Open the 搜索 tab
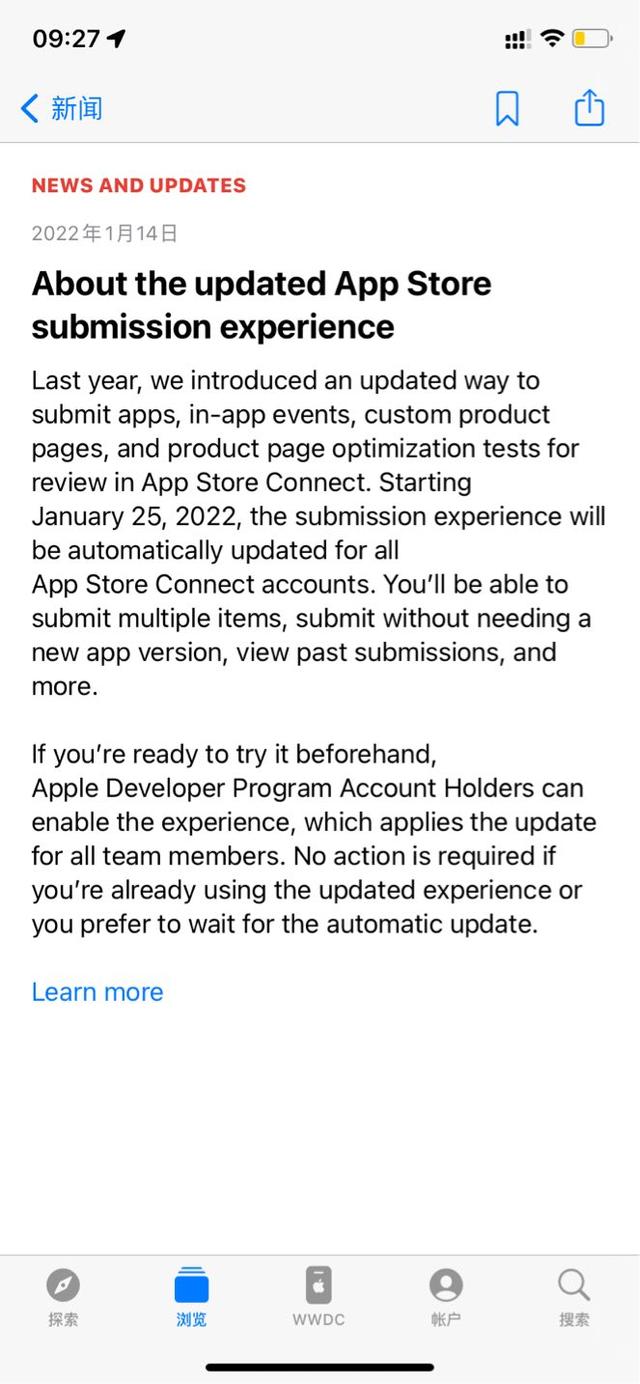640x1384 pixels. pyautogui.click(x=574, y=1297)
